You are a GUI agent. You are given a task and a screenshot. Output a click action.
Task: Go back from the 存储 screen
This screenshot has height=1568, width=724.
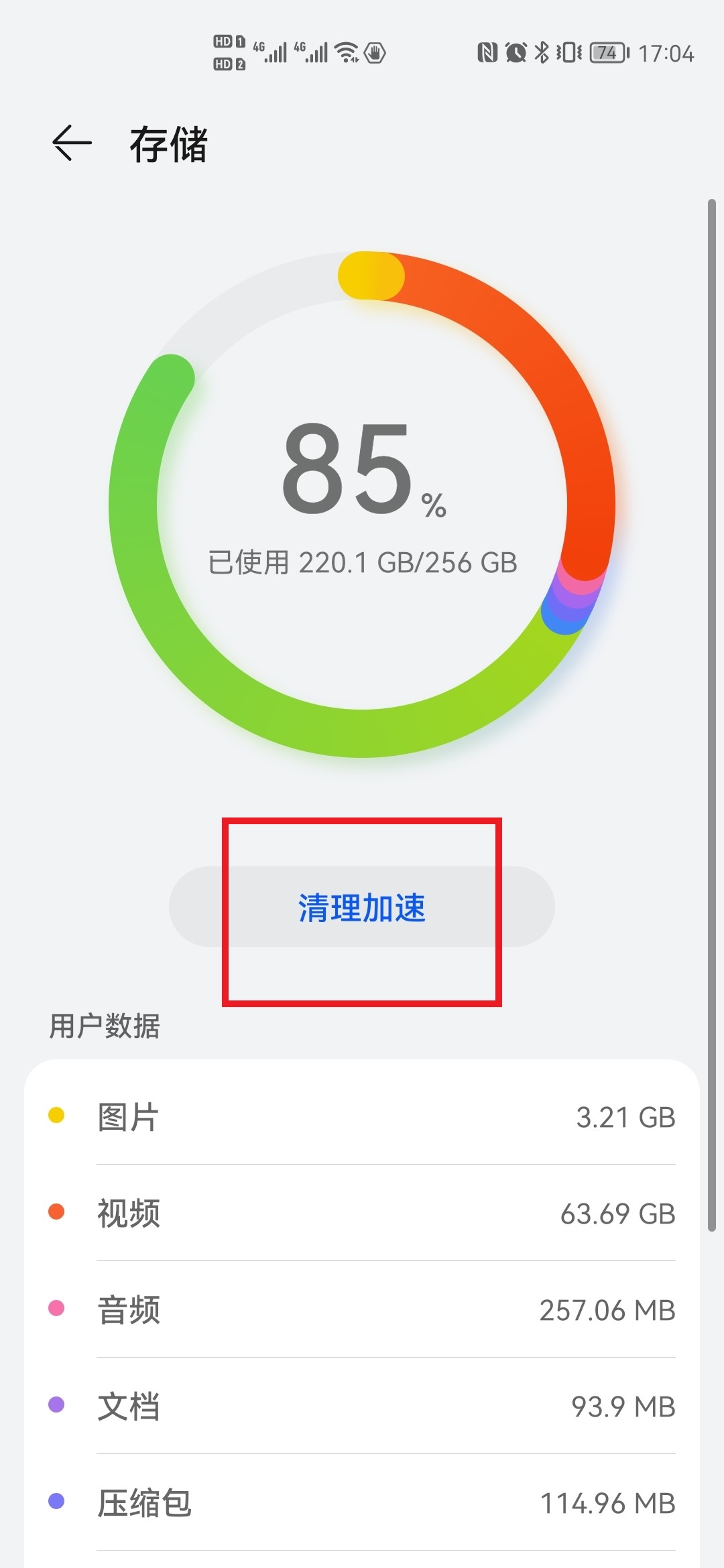[72, 143]
